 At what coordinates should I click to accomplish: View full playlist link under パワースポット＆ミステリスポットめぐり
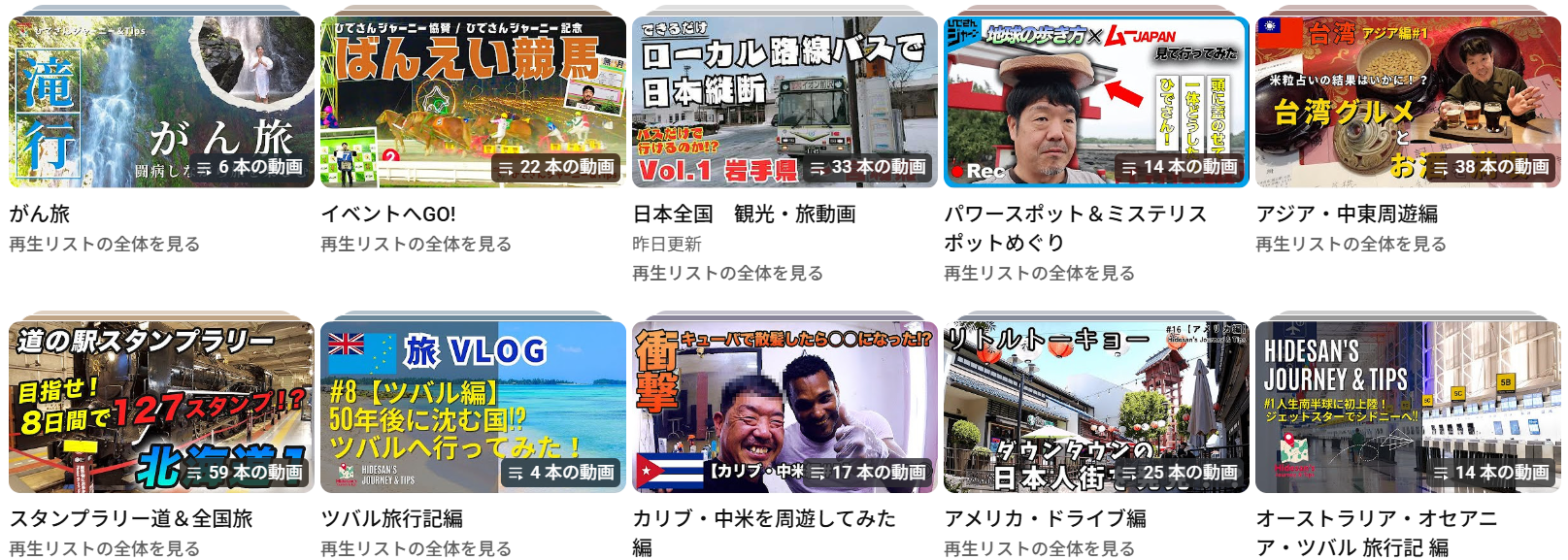coord(1040,273)
